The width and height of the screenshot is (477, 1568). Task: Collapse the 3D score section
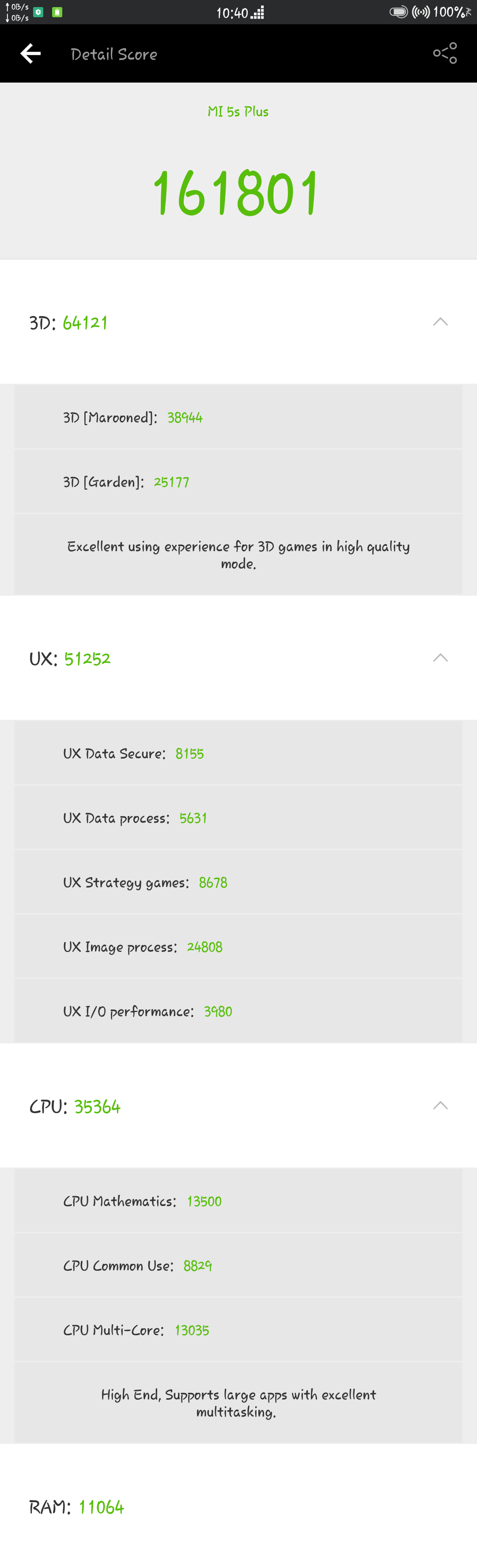pos(440,322)
